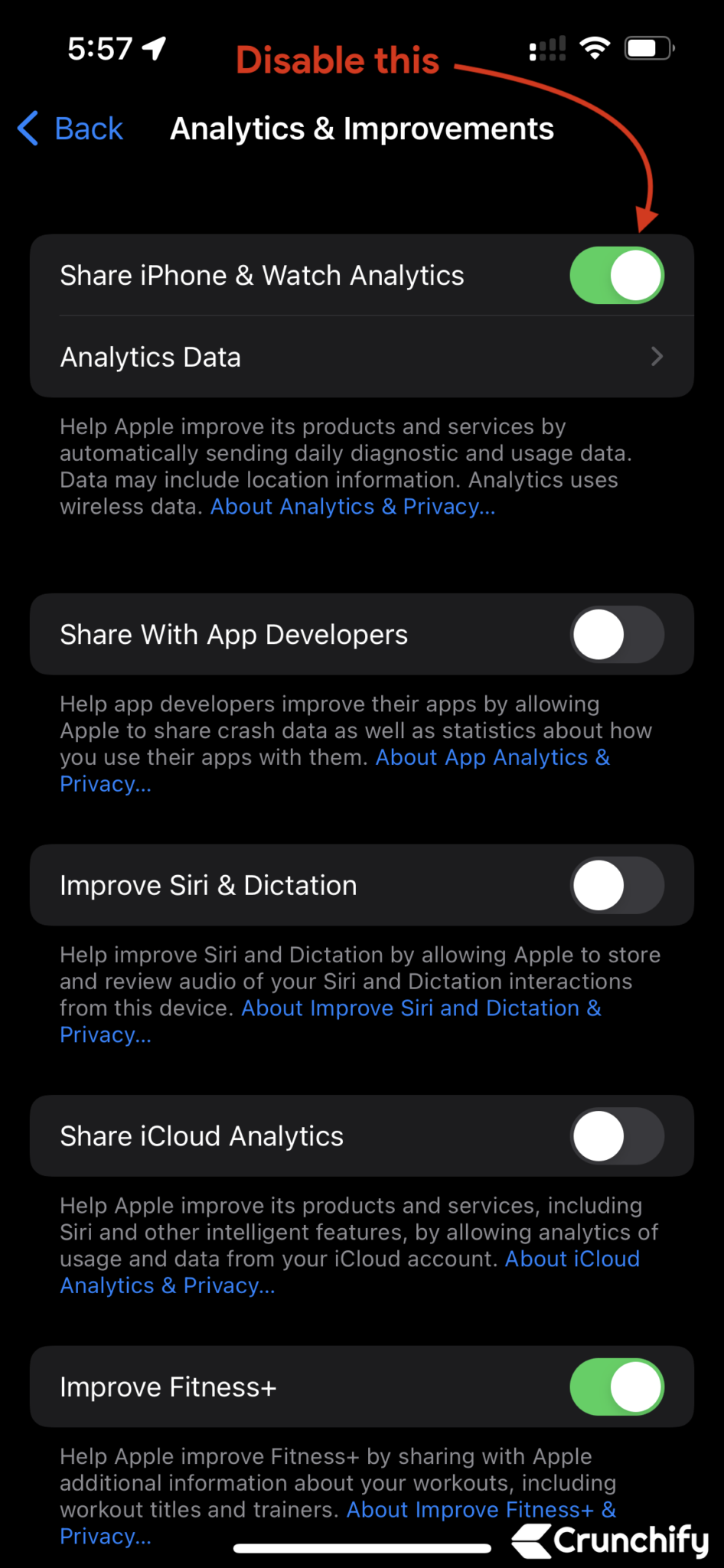This screenshot has width=724, height=1568.
Task: Disable Share iPhone & Watch Analytics
Action: point(617,275)
